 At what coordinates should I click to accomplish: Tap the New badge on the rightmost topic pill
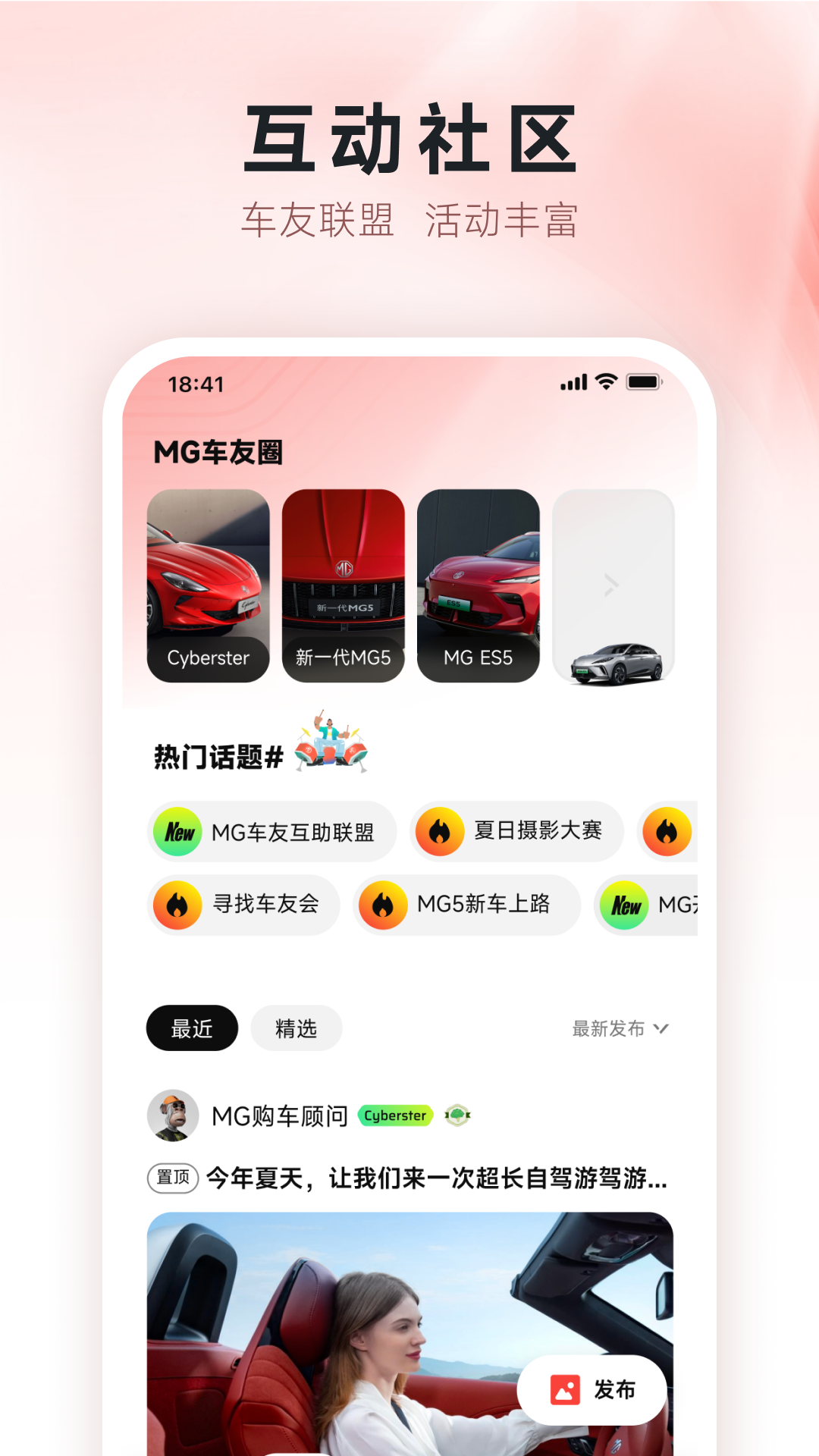625,905
